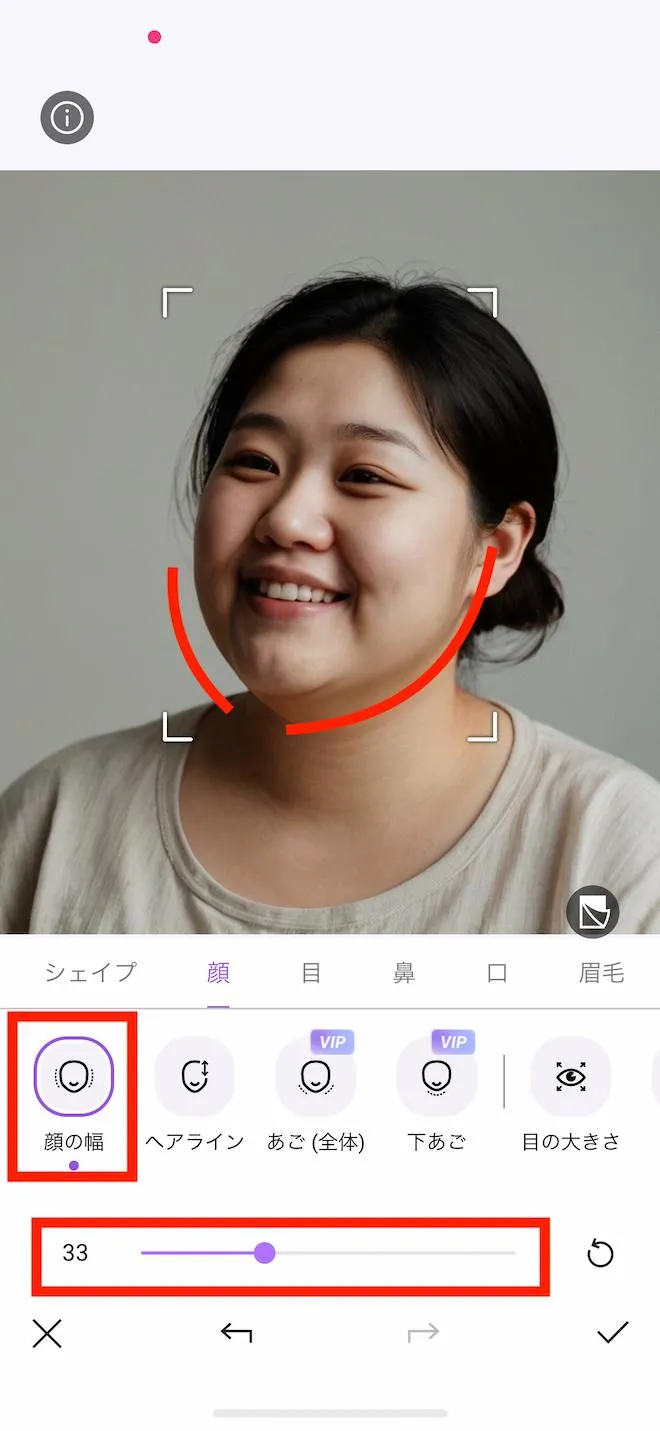This screenshot has width=660, height=1431.
Task: Pick the VIP 下あご tool
Action: pyautogui.click(x=436, y=1077)
